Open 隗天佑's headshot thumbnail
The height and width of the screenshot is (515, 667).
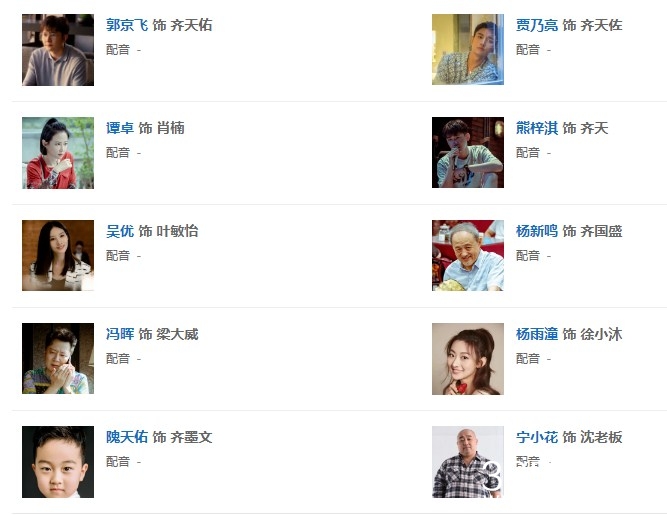[58, 462]
